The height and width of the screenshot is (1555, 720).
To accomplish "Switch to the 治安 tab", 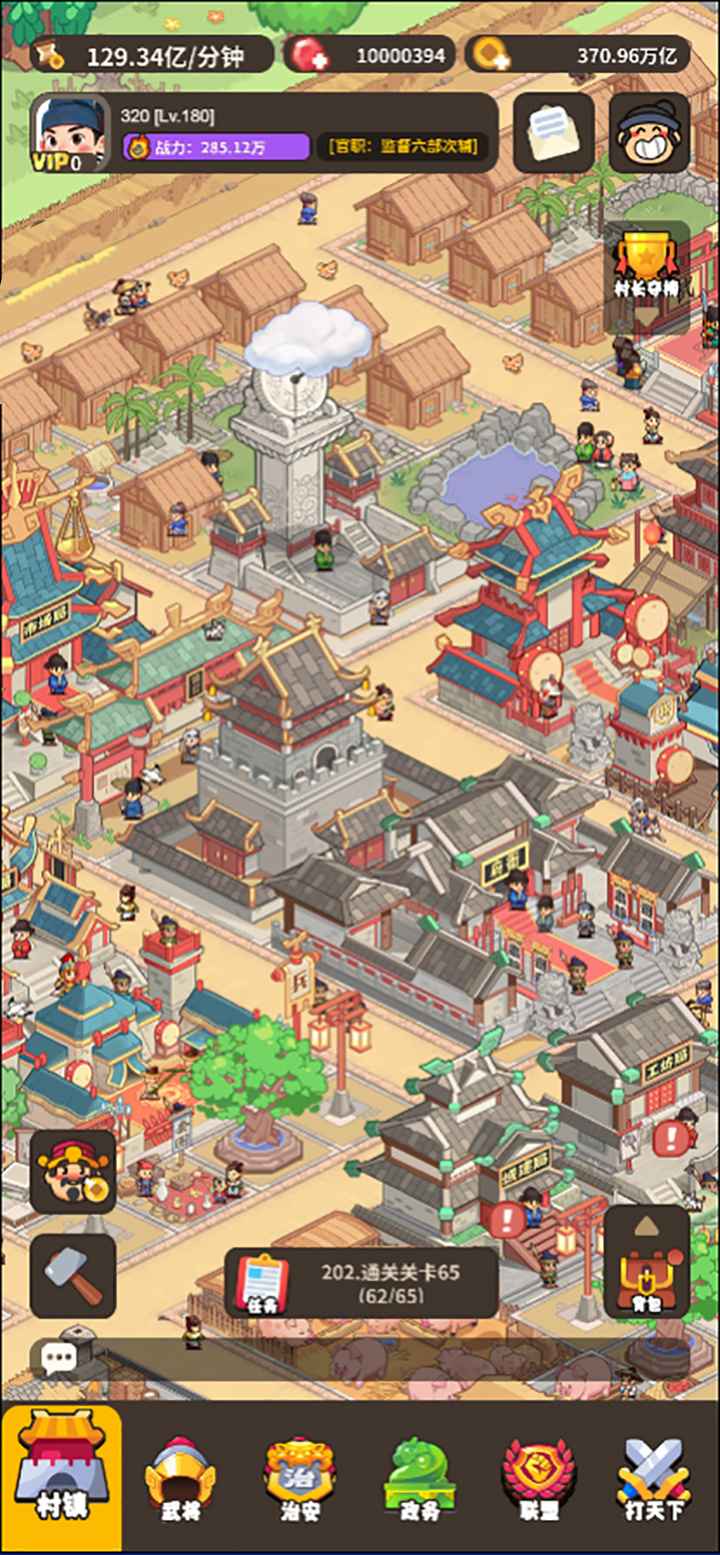I will (x=299, y=1477).
